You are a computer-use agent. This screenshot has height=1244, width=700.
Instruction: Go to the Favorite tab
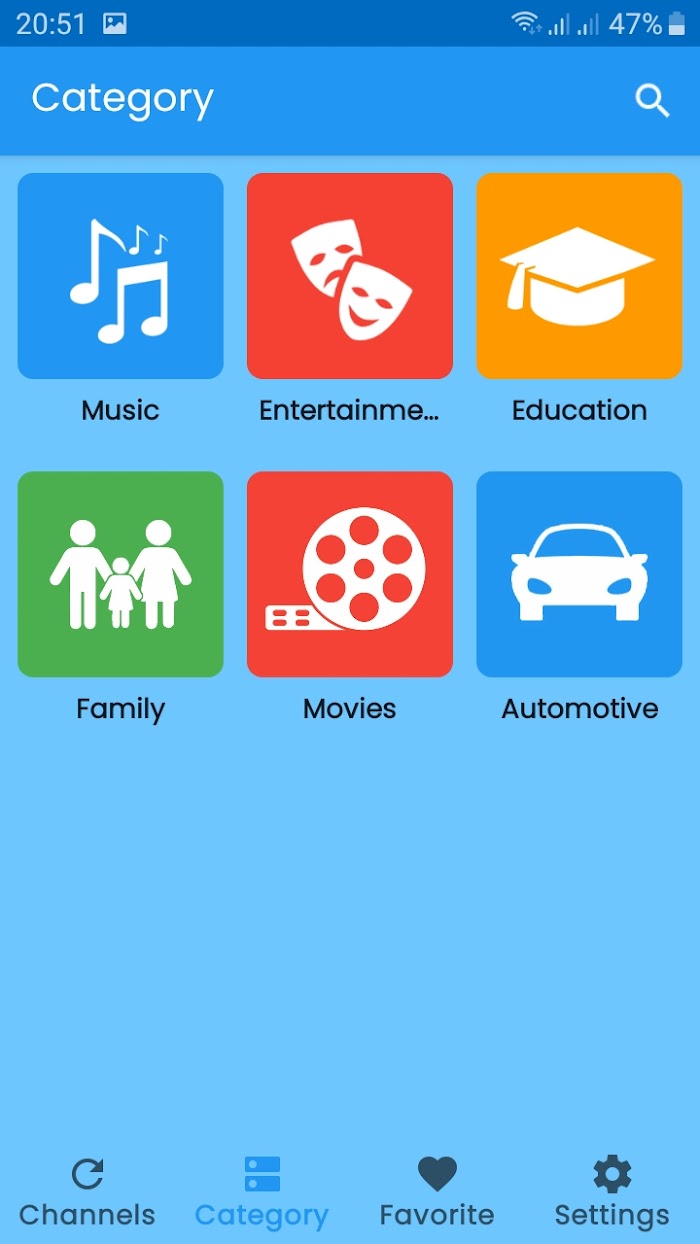click(437, 1192)
